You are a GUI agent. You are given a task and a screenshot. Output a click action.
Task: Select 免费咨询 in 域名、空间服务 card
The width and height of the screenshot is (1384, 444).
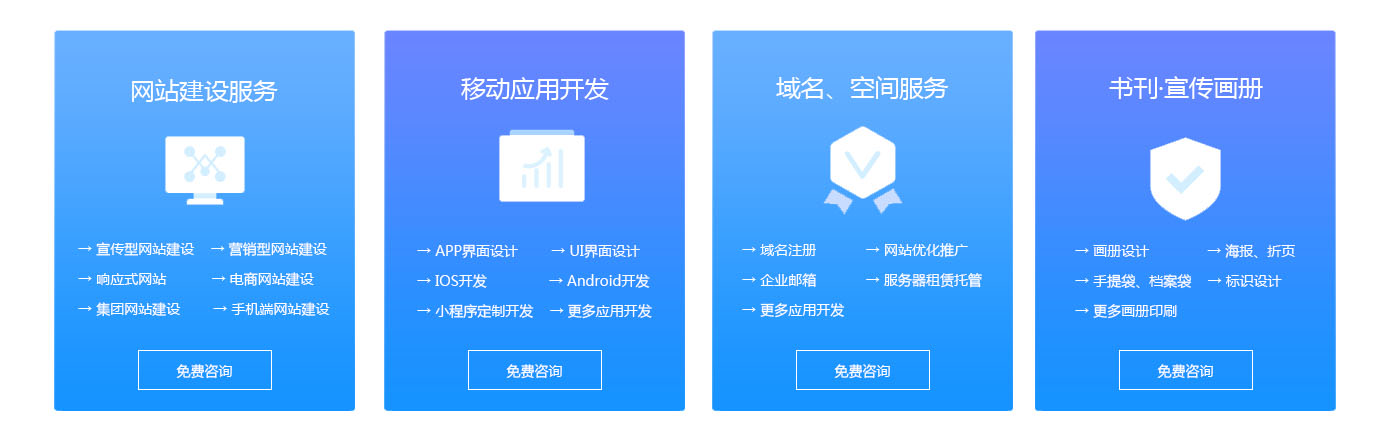pyautogui.click(x=862, y=370)
